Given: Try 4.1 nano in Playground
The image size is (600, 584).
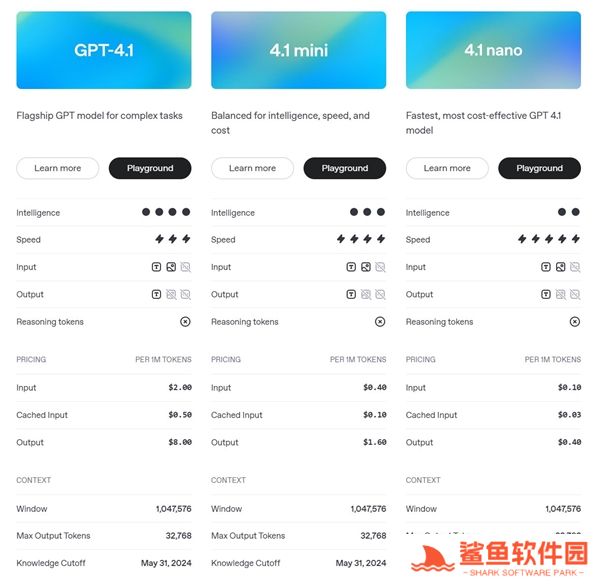Looking at the screenshot, I should point(539,168).
